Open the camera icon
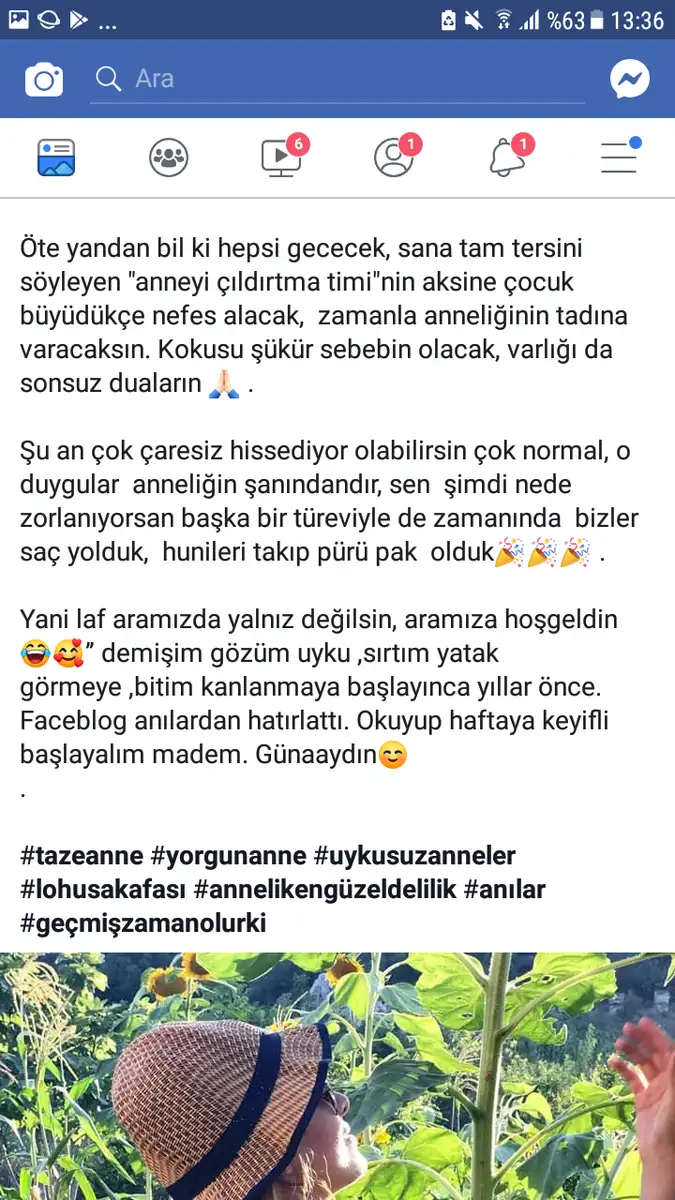Viewport: 675px width, 1200px height. click(44, 80)
